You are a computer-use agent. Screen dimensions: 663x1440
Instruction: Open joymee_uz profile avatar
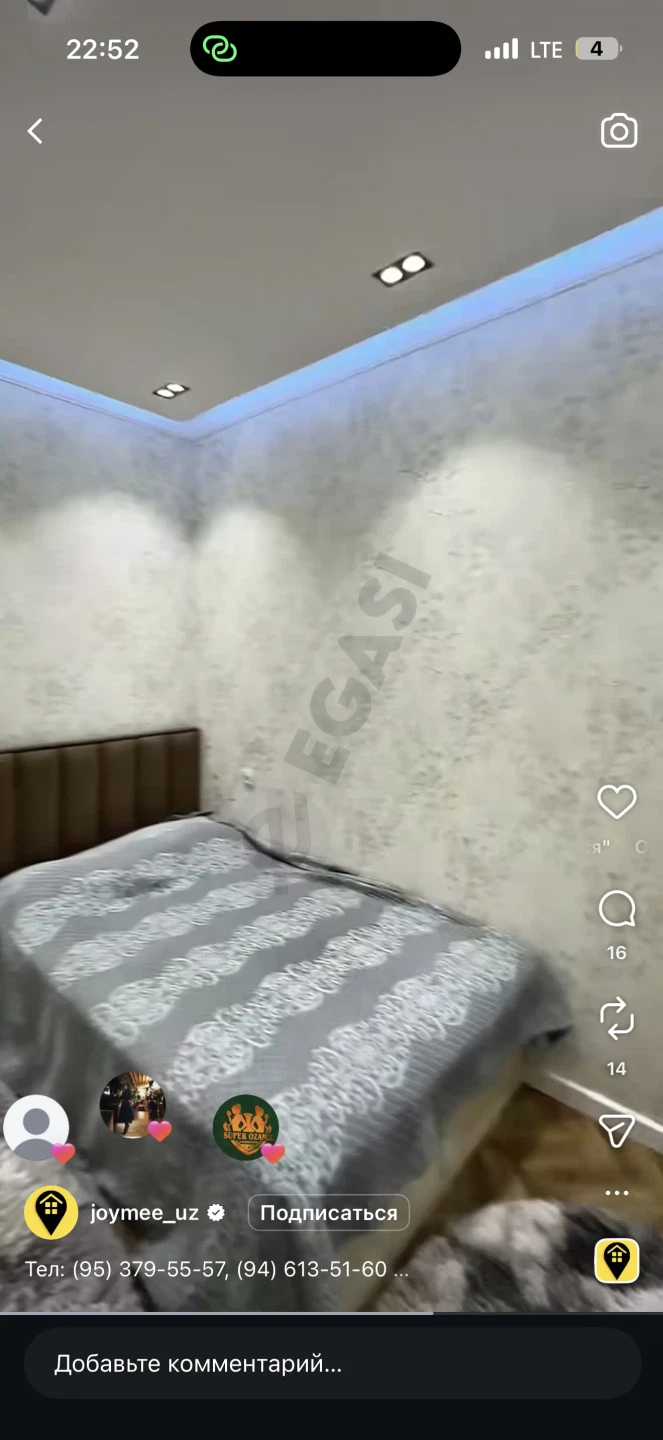pos(51,1213)
